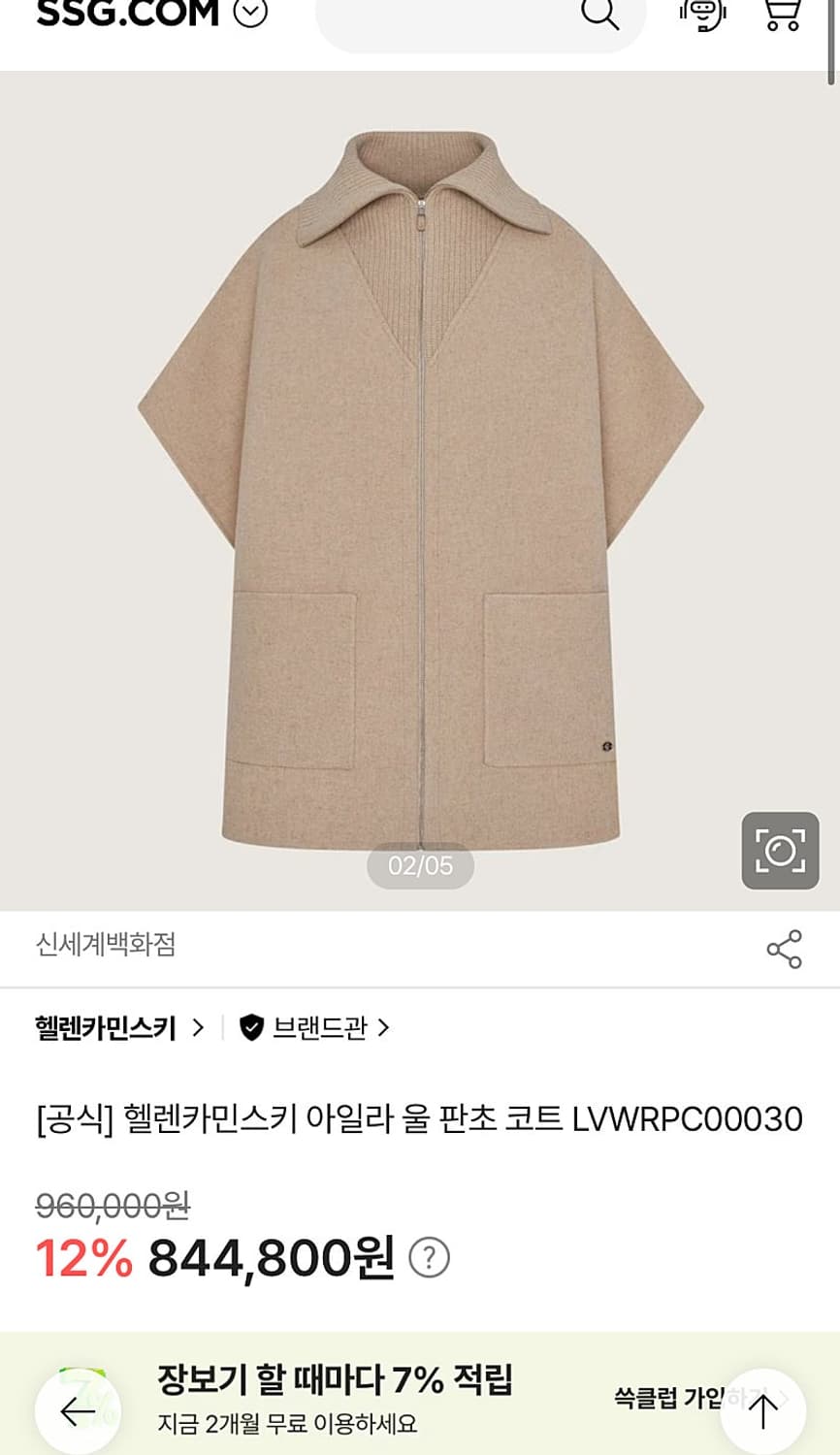This screenshot has height=1455, width=840.
Task: Open the product title link
Action: click(417, 1118)
